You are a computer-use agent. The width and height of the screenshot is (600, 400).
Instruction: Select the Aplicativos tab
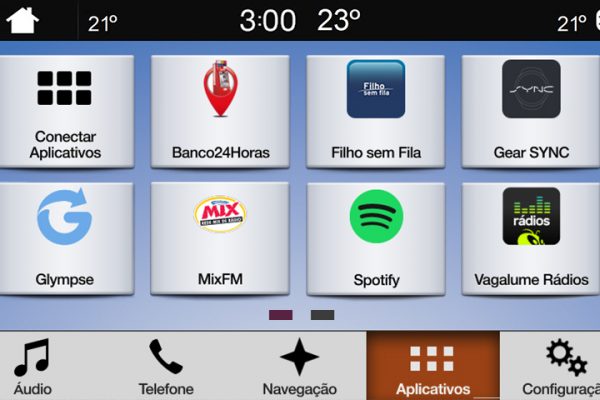pyautogui.click(x=432, y=367)
